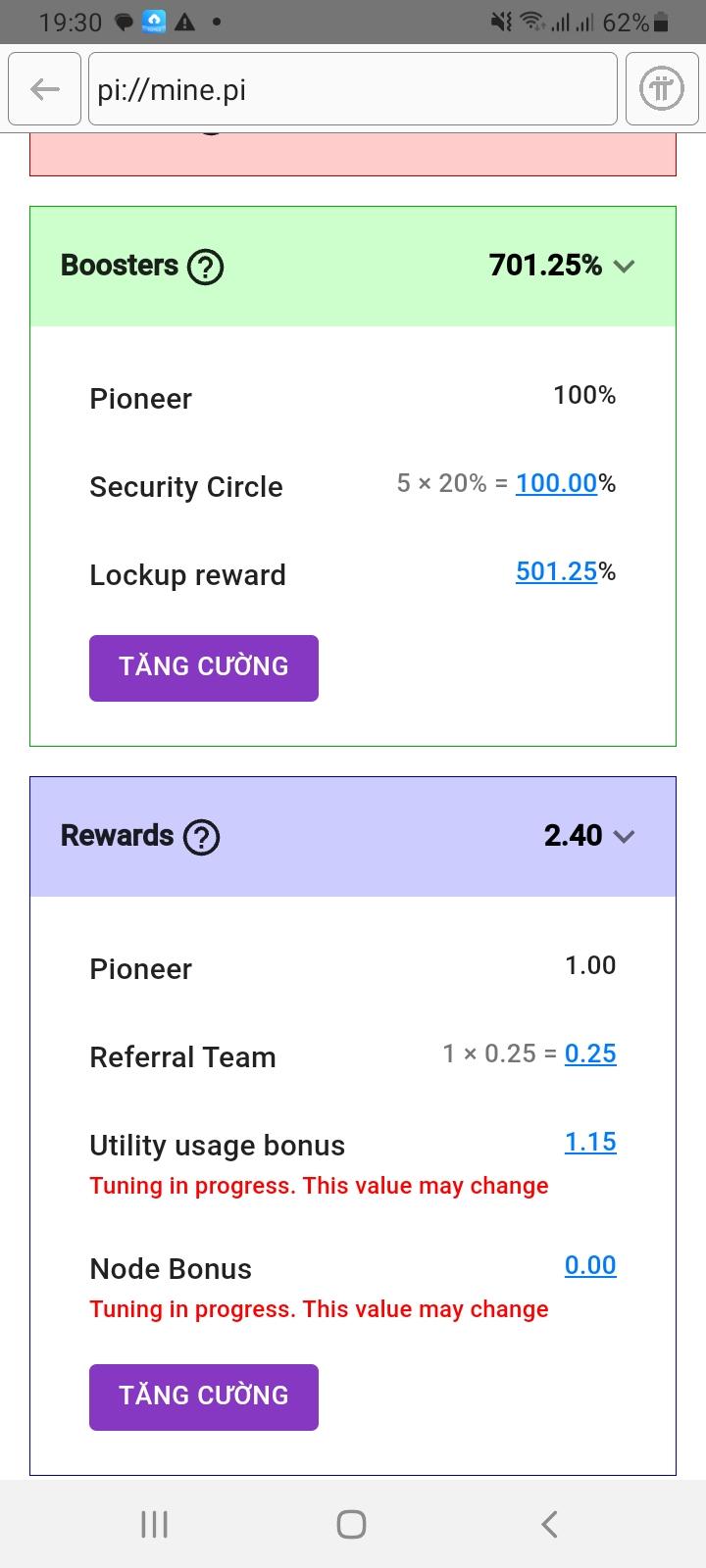Open the recent apps overview
Image resolution: width=706 pixels, height=1568 pixels.
(x=155, y=1524)
